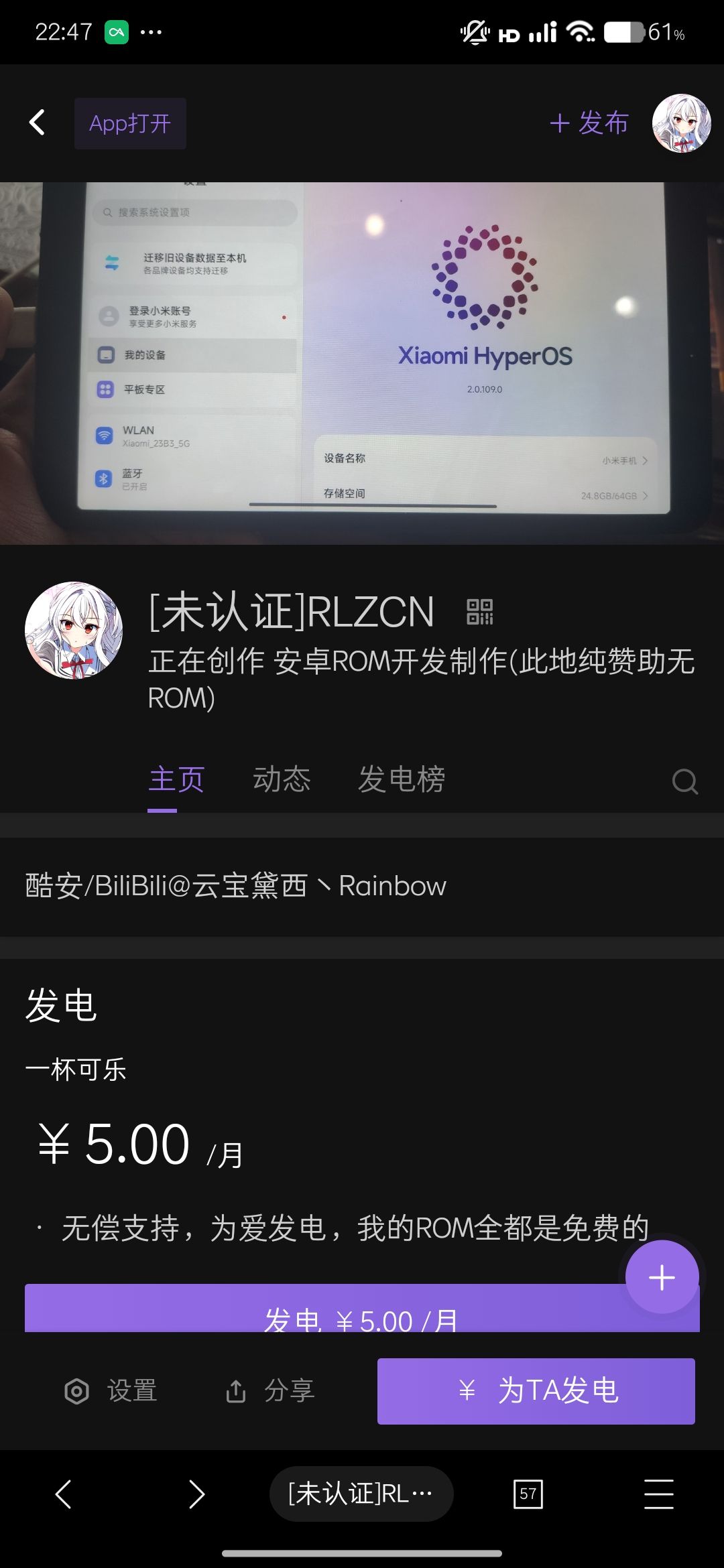Open the browser tabs counter showing 57
Viewport: 724px width, 1568px height.
528,1494
